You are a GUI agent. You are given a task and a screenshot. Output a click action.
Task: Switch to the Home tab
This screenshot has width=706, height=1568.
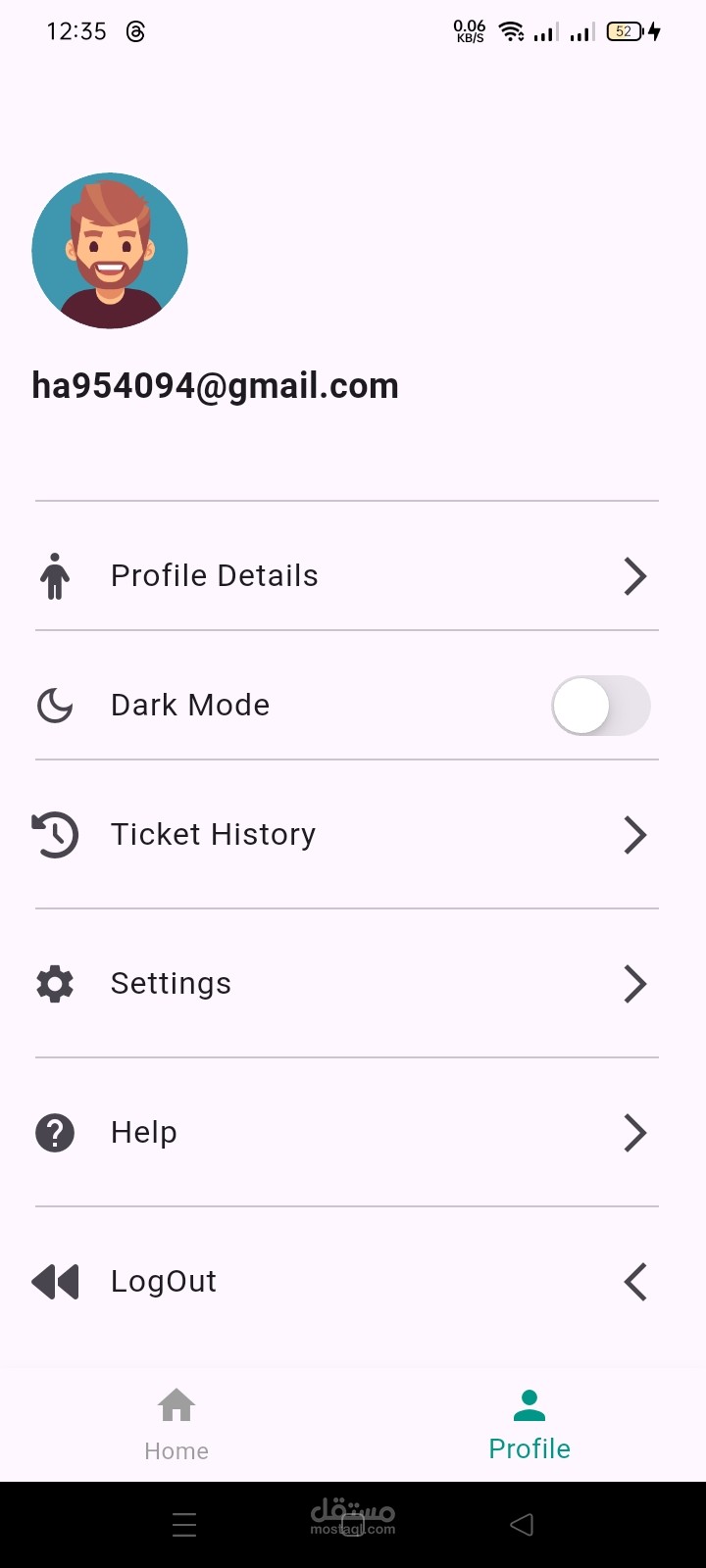(x=176, y=1425)
